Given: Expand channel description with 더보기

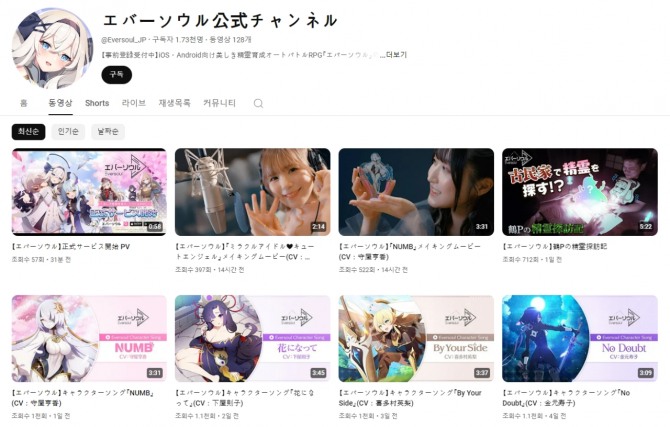Looking at the screenshot, I should coord(396,54).
